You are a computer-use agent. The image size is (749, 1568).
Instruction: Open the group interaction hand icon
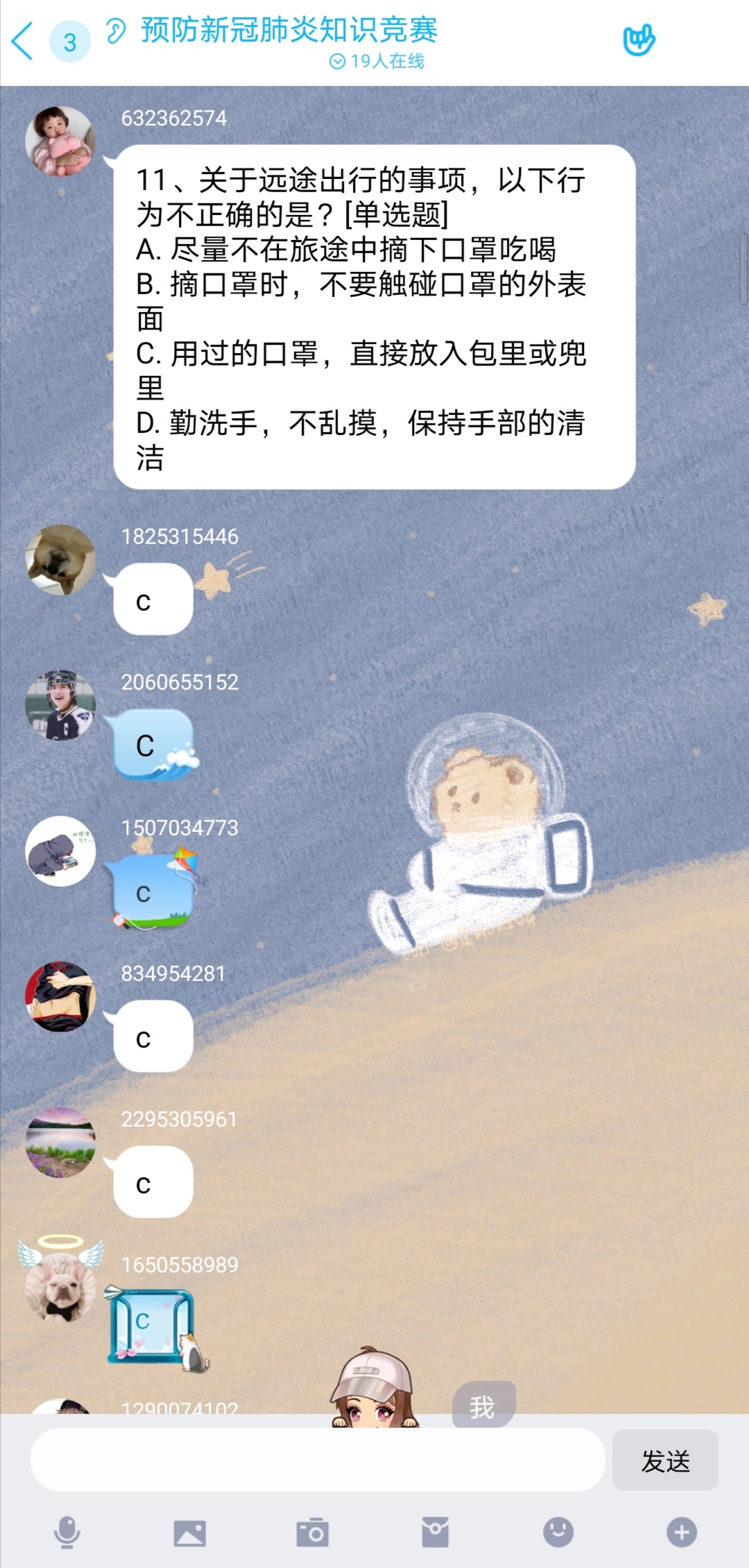point(638,41)
